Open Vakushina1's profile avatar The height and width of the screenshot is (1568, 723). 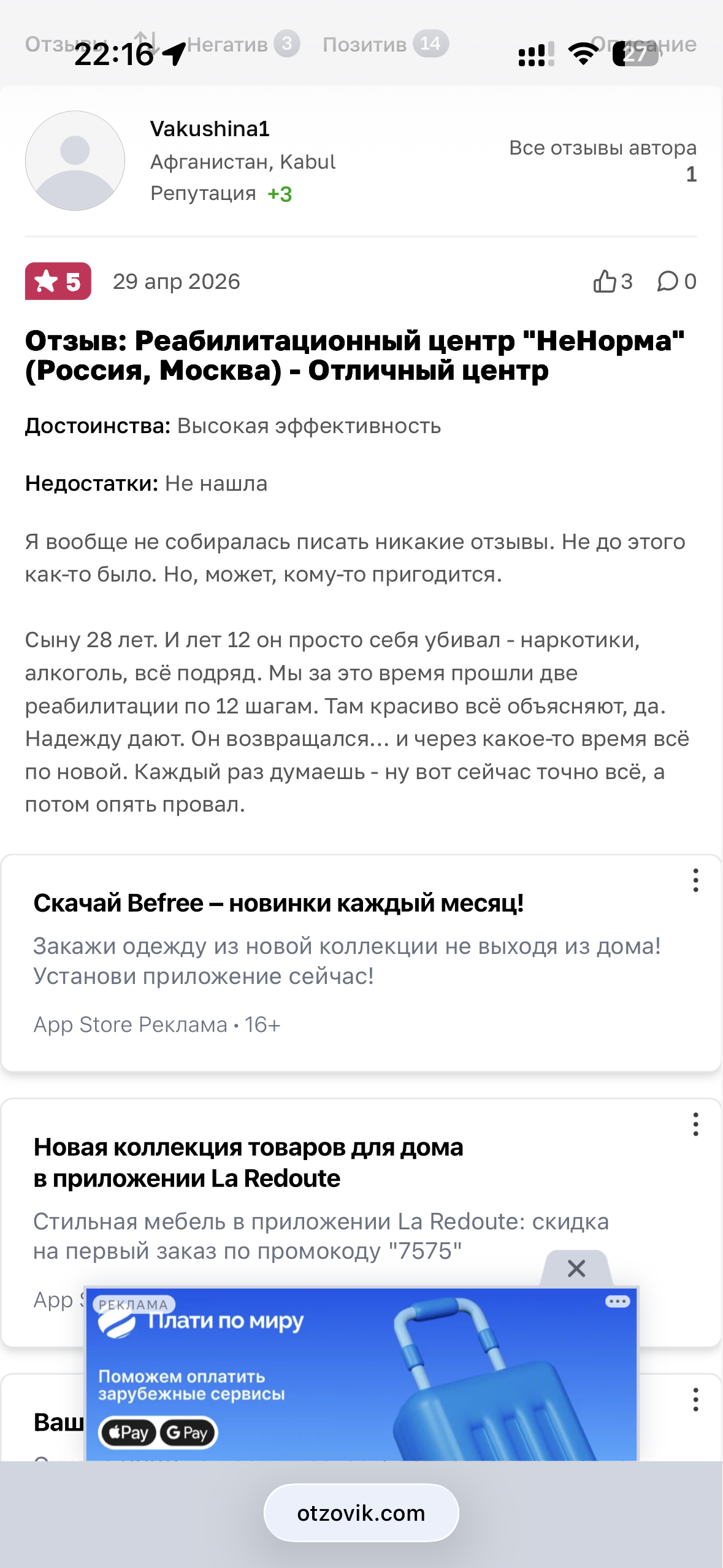[75, 161]
